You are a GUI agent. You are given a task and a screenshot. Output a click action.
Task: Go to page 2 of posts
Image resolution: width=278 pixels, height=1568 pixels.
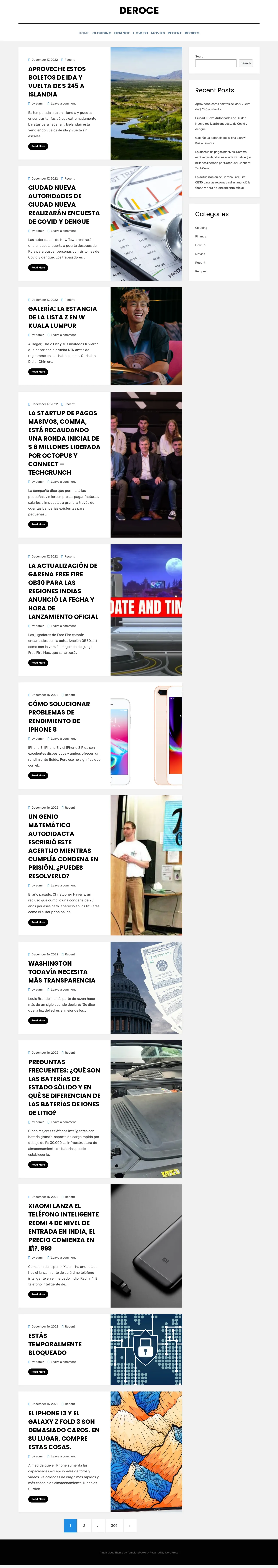pos(84,1525)
